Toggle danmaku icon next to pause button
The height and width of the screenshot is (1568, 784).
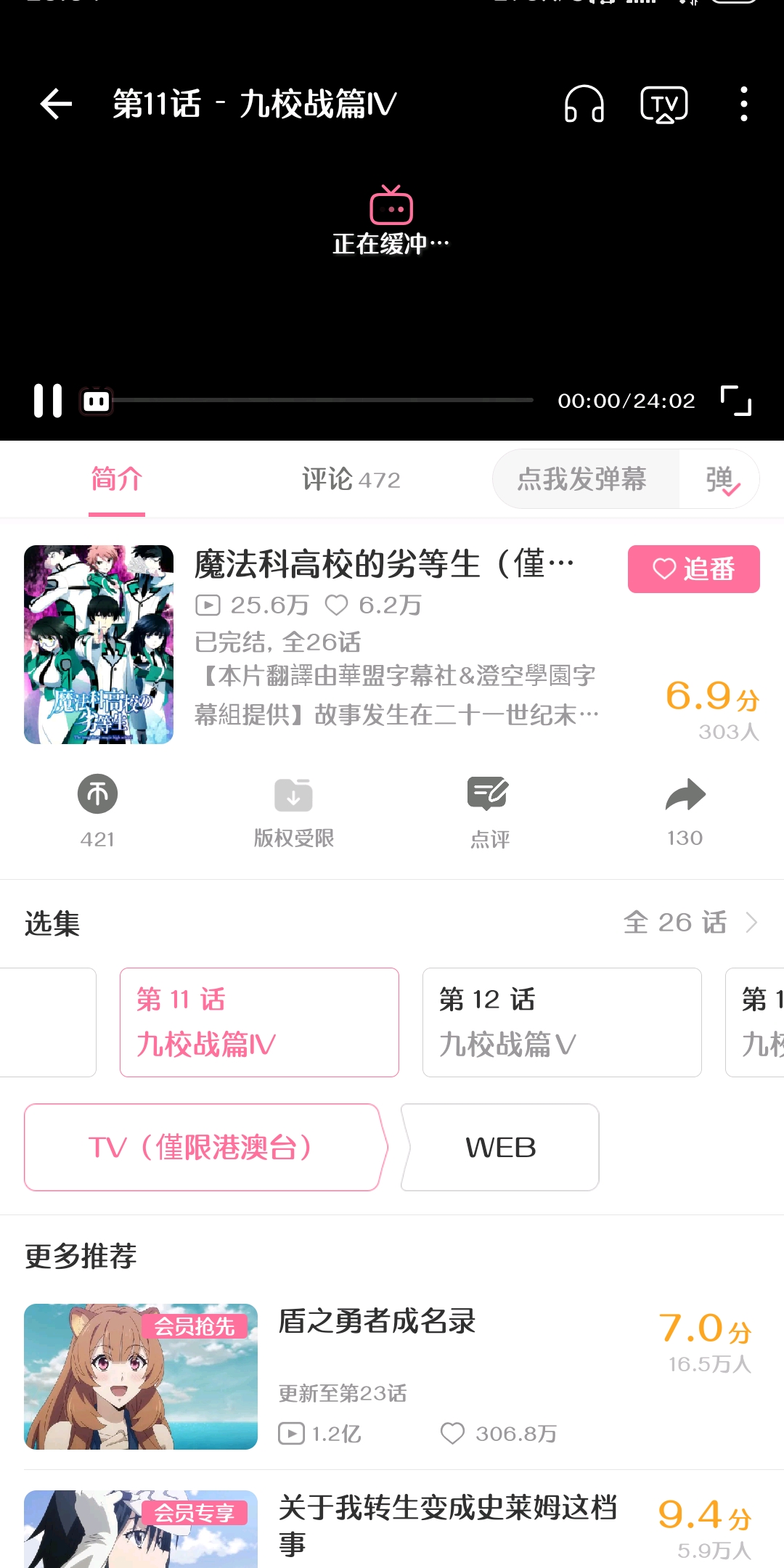pos(97,401)
